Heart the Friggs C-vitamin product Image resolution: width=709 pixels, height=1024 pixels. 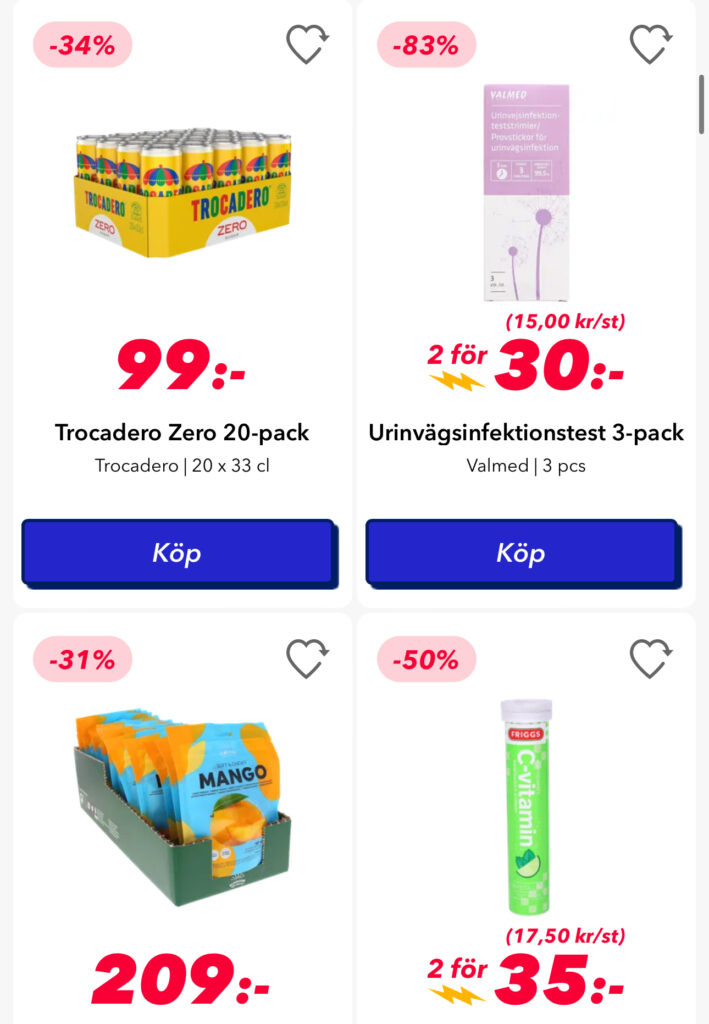650,658
